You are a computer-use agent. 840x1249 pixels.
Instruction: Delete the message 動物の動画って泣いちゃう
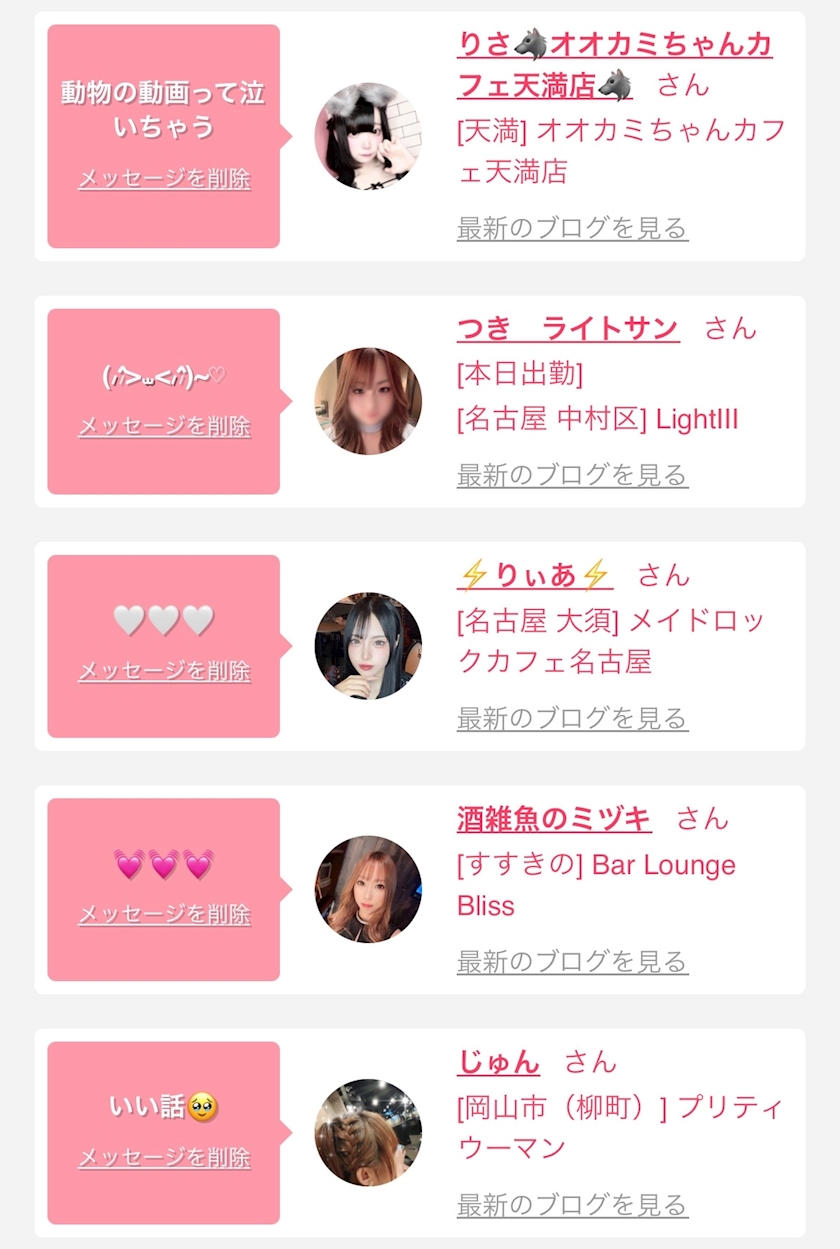(164, 179)
